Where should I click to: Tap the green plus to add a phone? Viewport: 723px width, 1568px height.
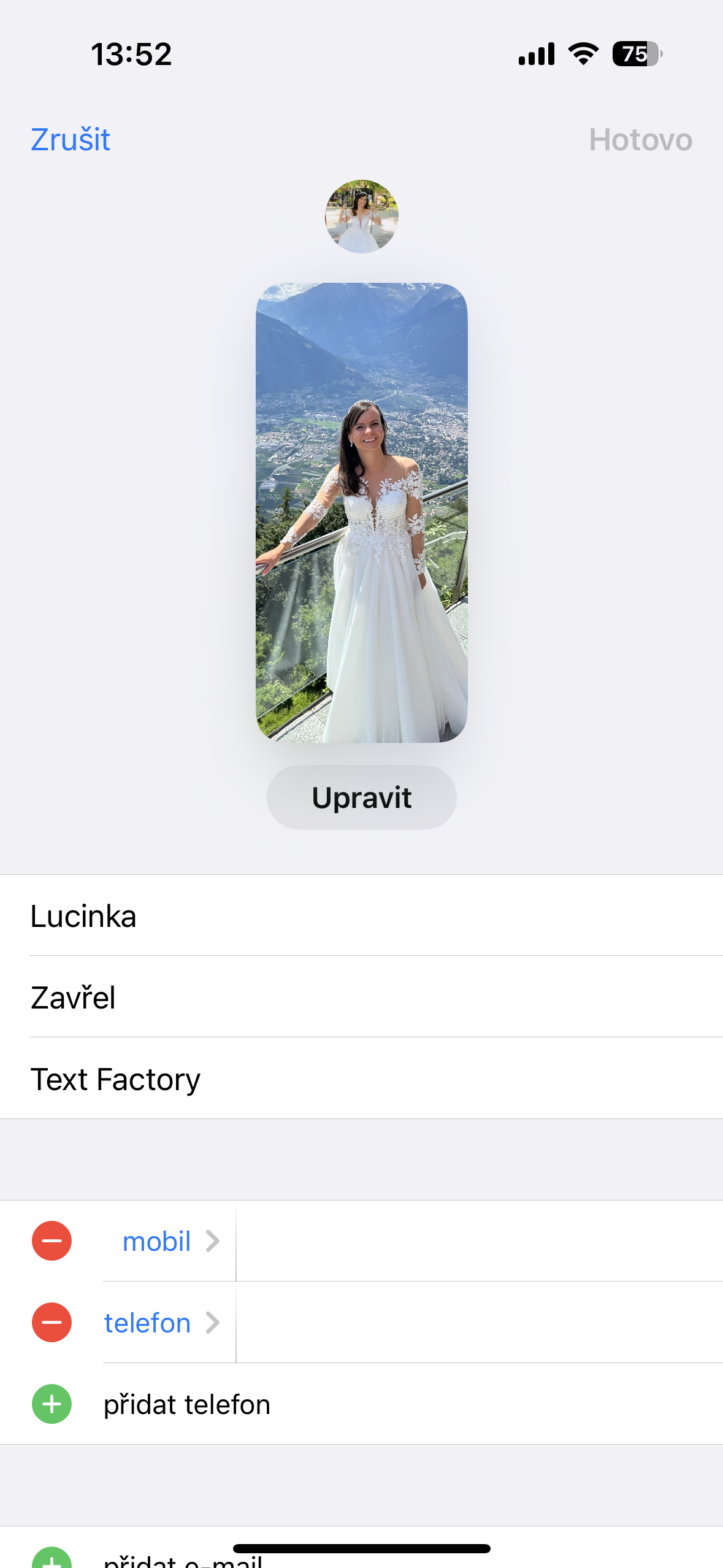tap(52, 1404)
